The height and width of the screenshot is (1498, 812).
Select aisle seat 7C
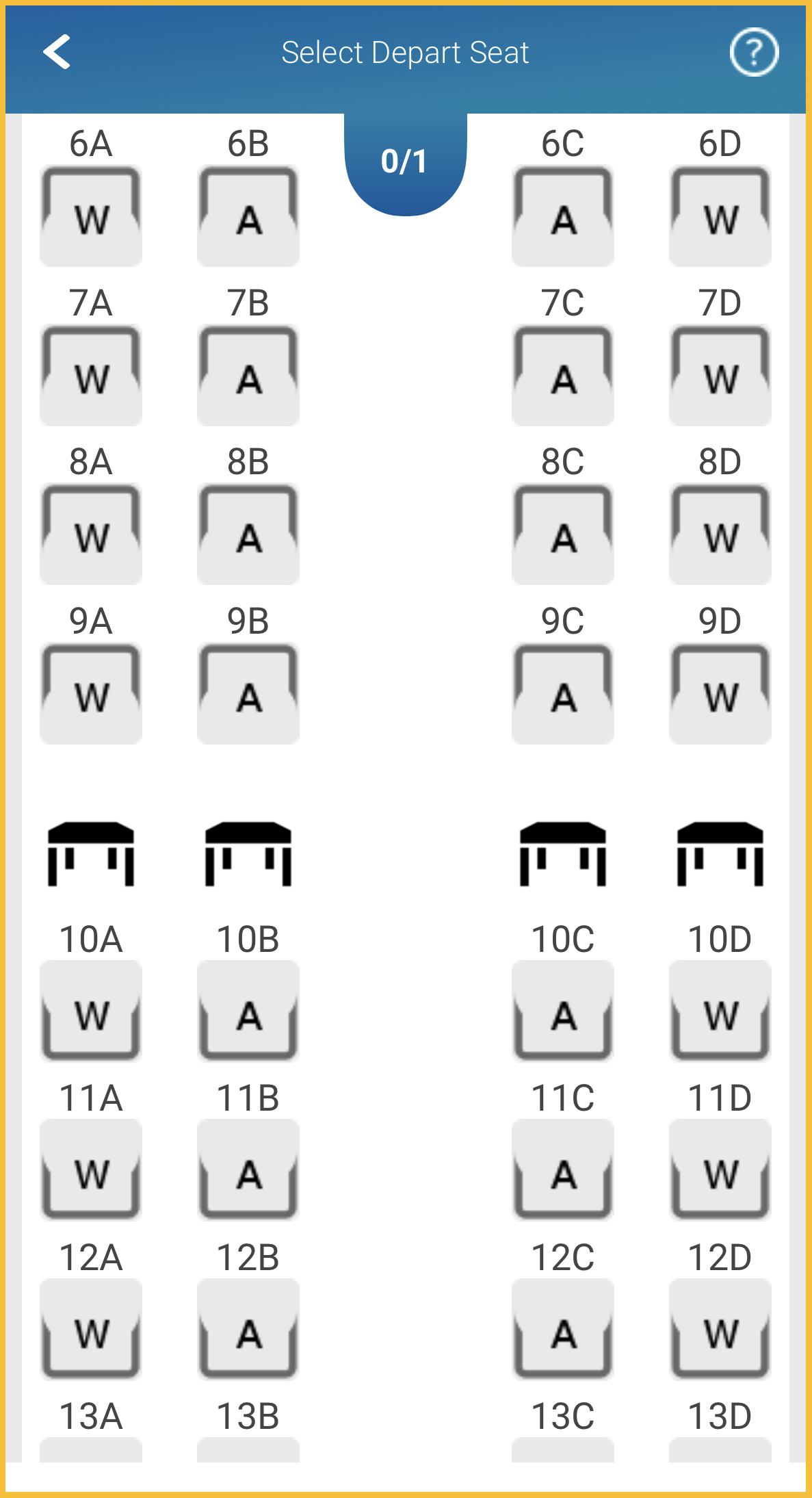563,376
